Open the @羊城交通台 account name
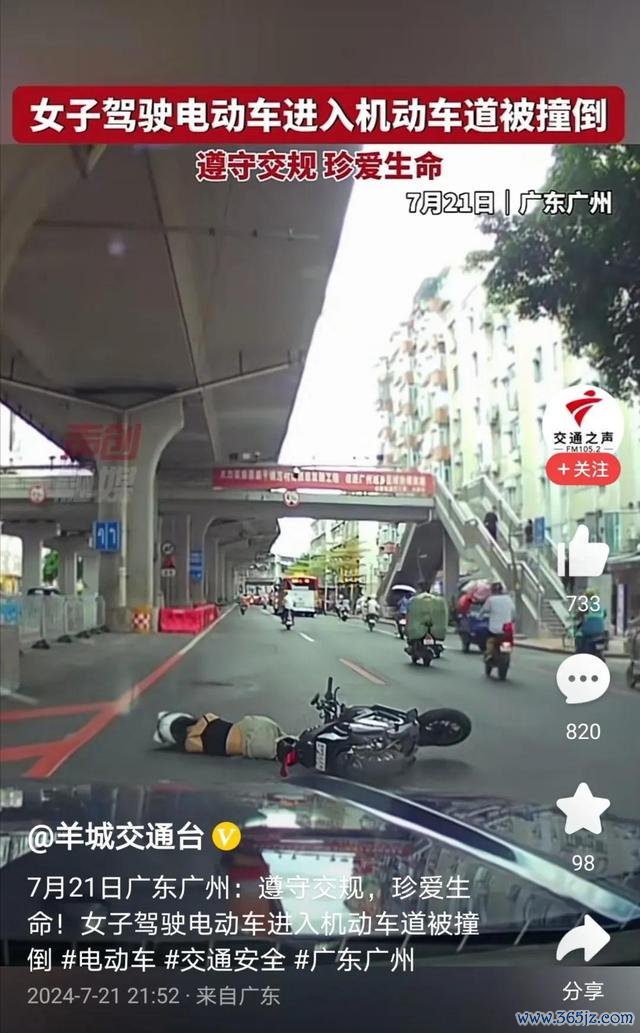Viewport: 640px width, 1033px height. pos(117,836)
